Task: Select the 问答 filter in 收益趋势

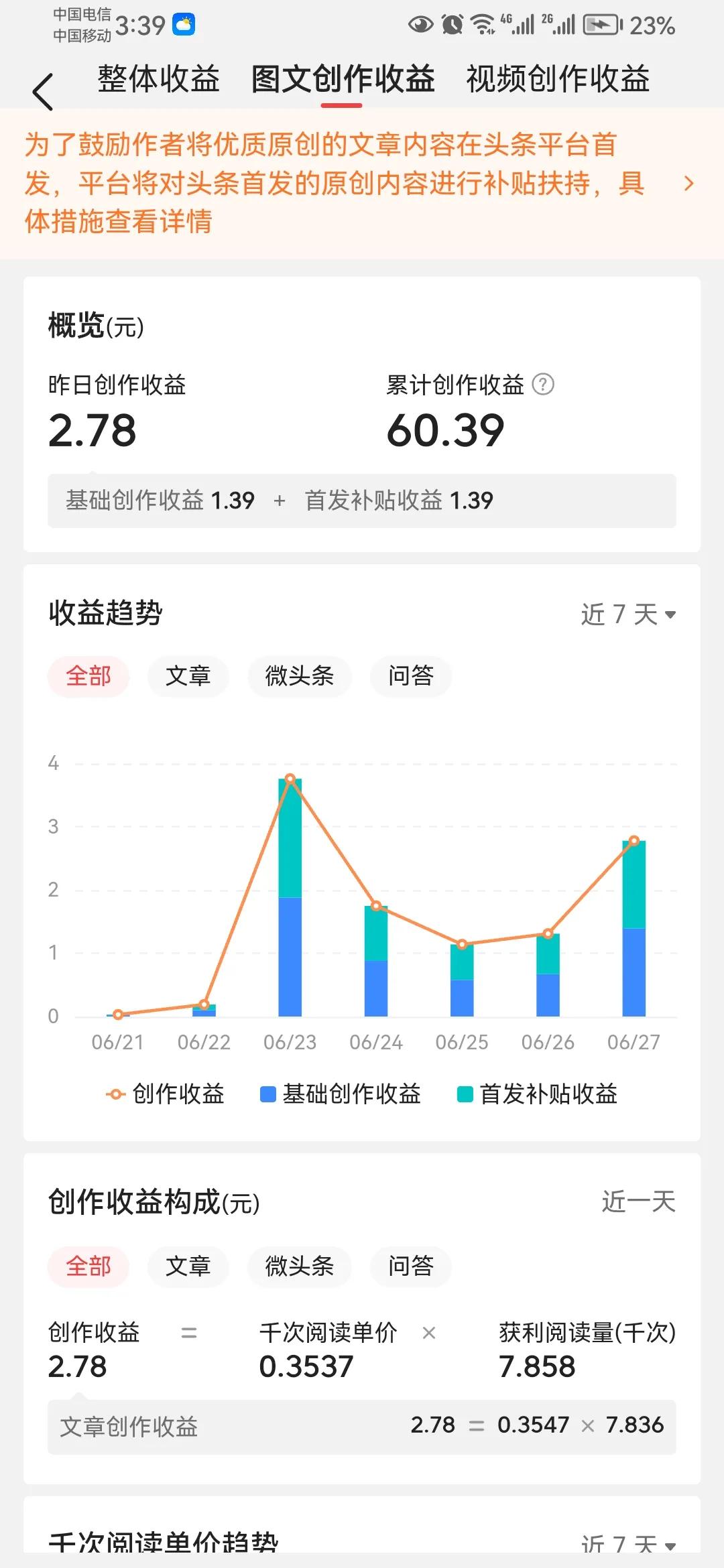Action: (410, 677)
